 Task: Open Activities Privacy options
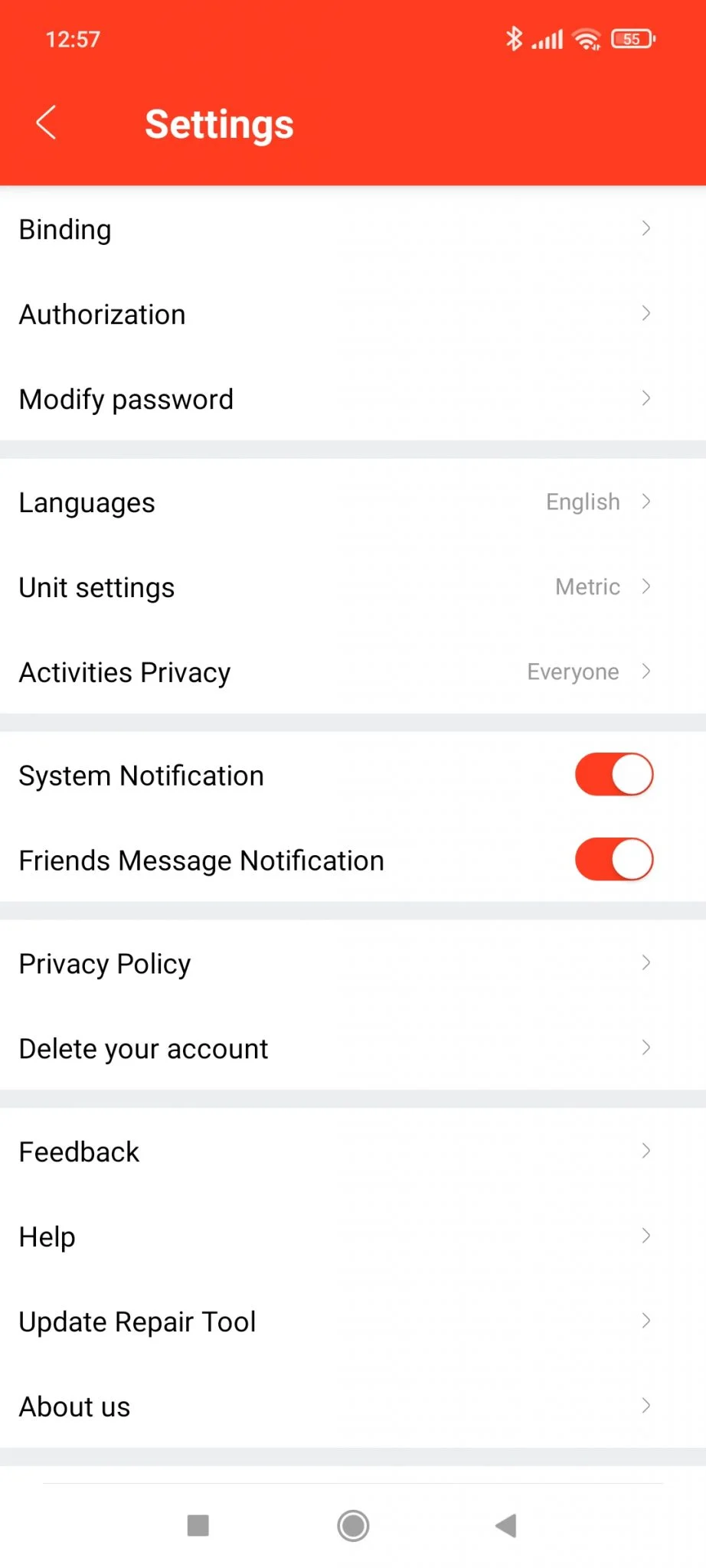click(x=352, y=672)
